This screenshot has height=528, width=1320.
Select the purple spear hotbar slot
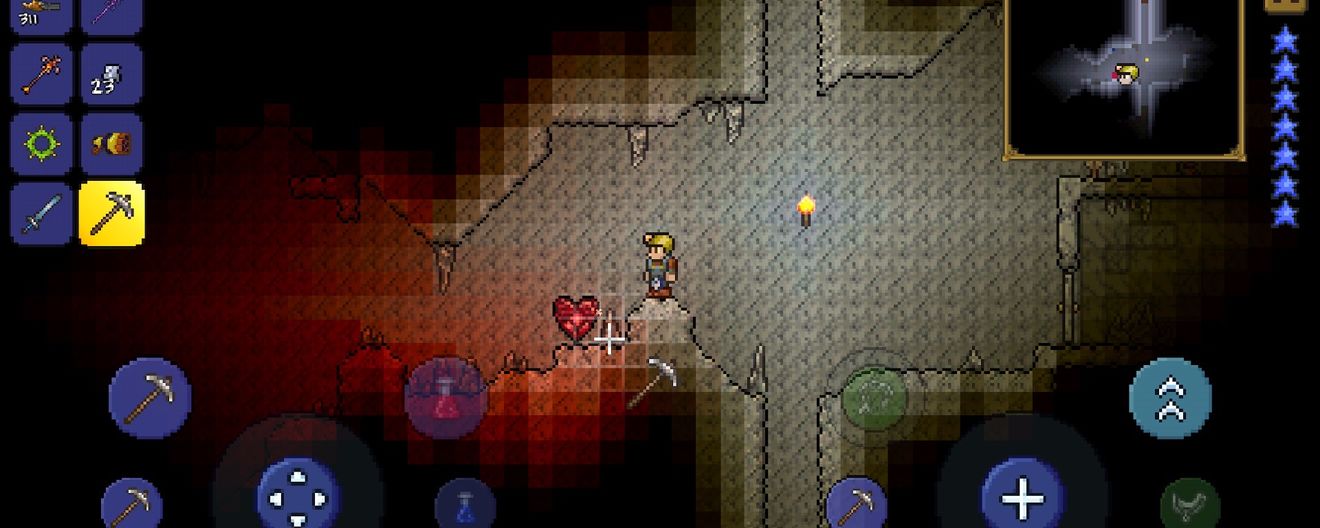tap(111, 14)
